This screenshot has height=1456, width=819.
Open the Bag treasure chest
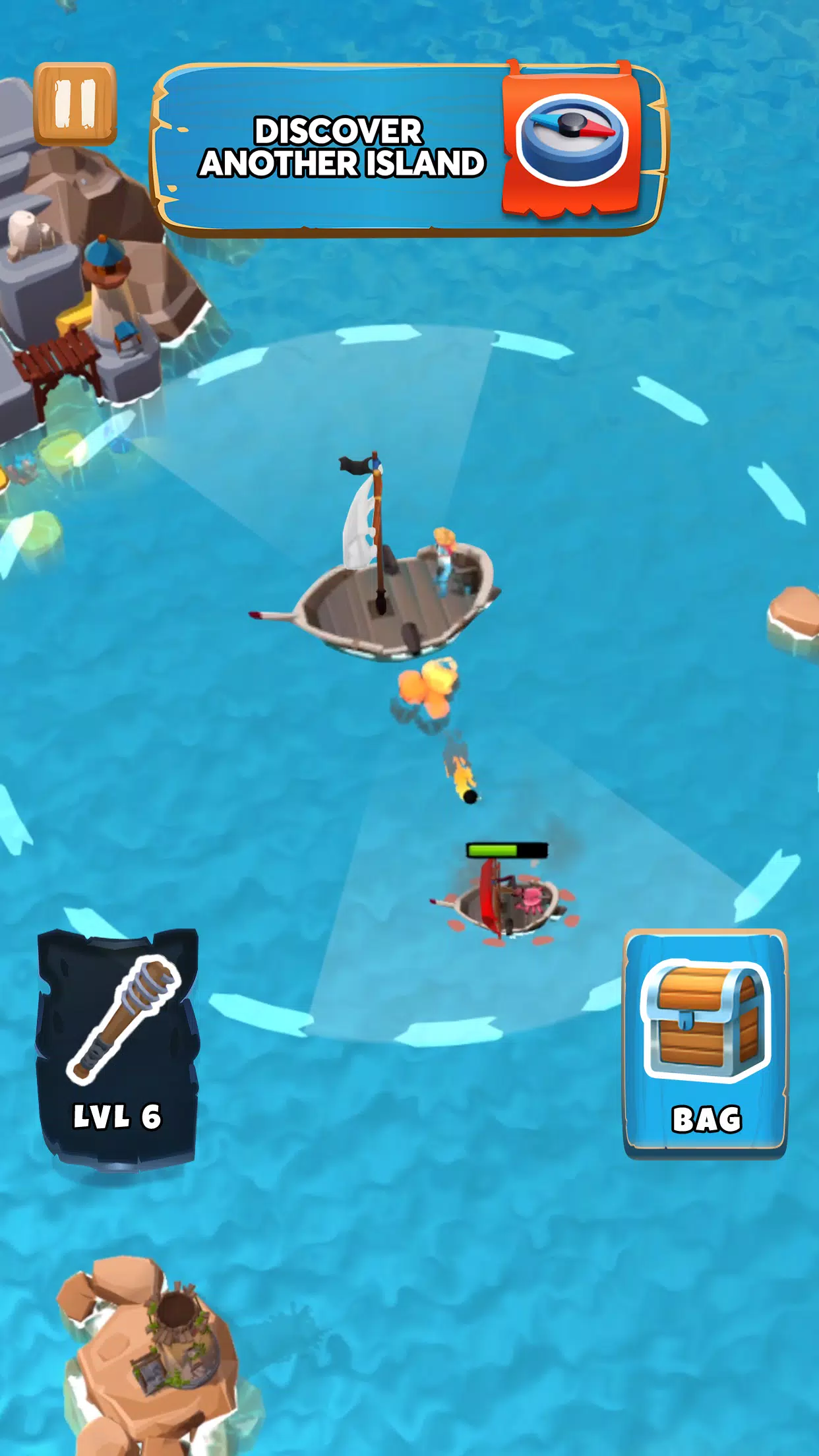[705, 1043]
